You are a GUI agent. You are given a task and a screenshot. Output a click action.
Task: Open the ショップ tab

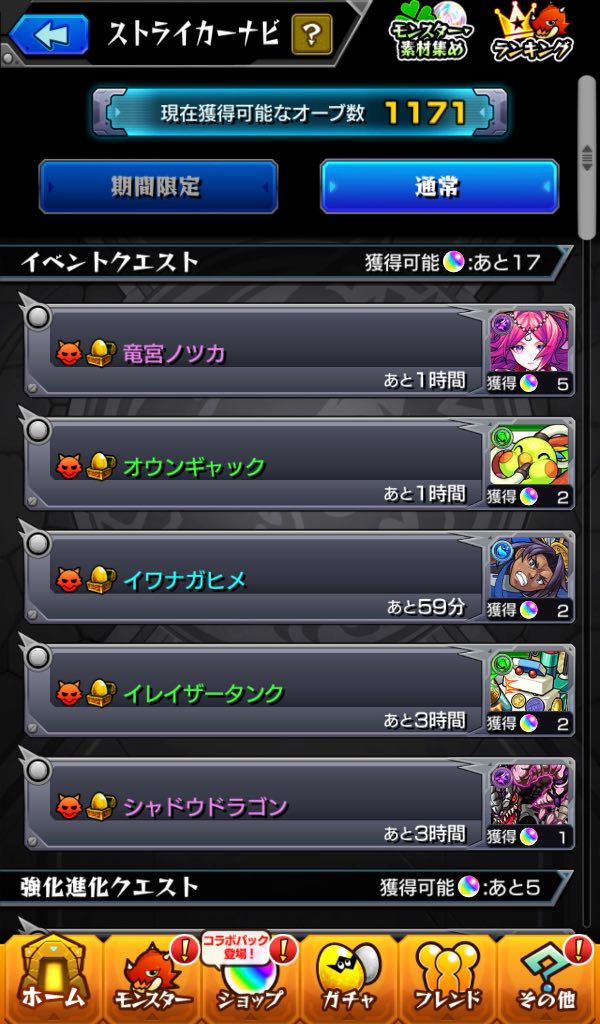250,978
